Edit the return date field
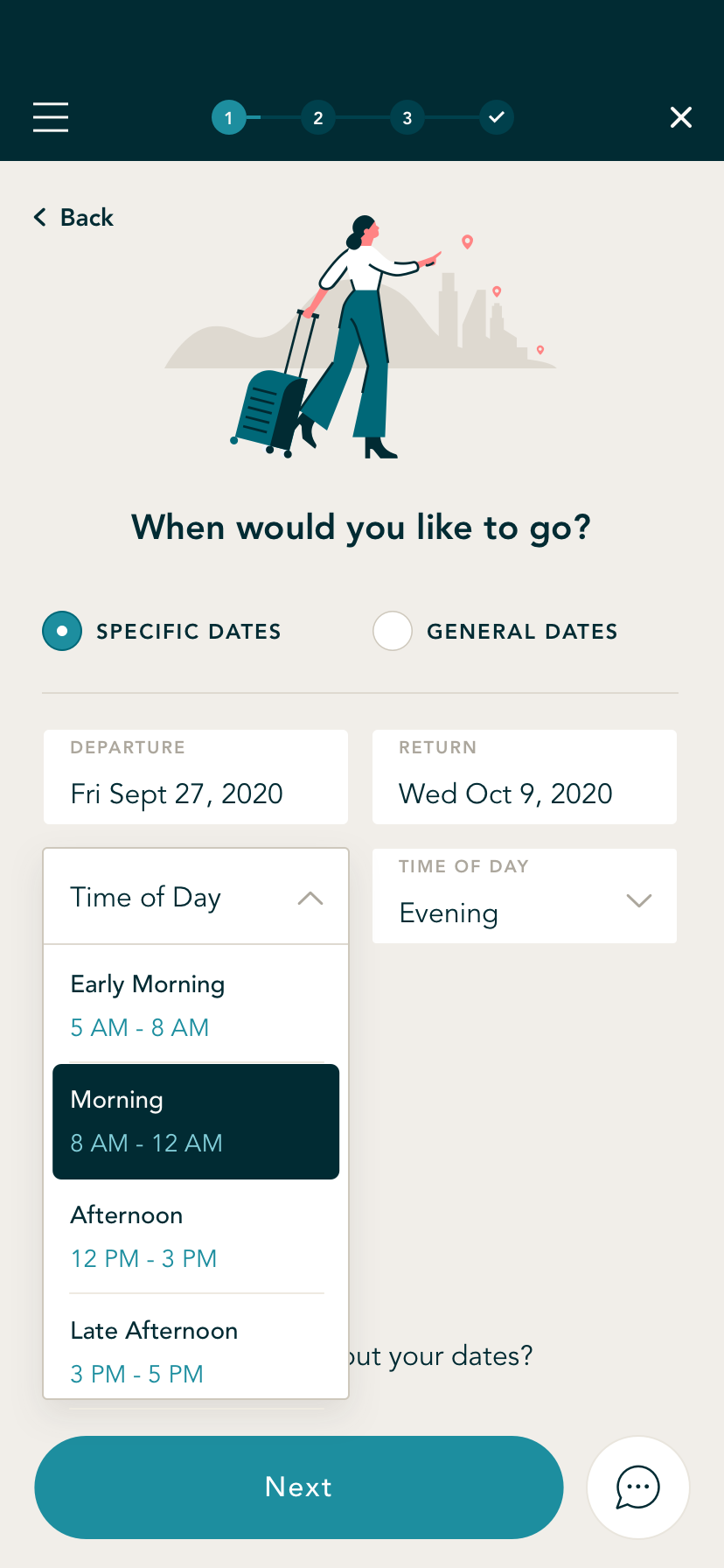Screen dimensions: 724x1568 tap(525, 777)
